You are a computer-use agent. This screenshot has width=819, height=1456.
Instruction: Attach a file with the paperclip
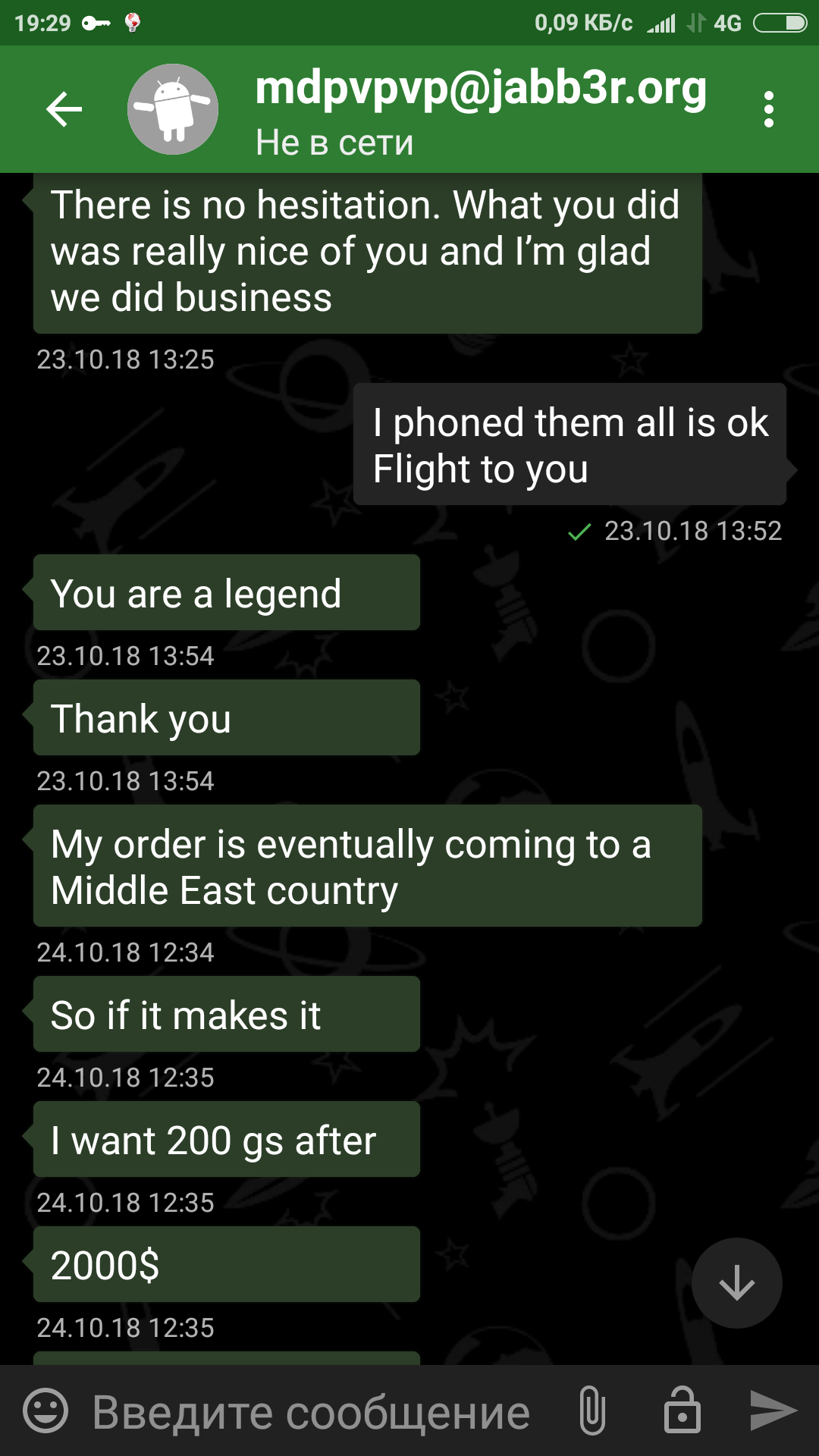[x=592, y=1410]
